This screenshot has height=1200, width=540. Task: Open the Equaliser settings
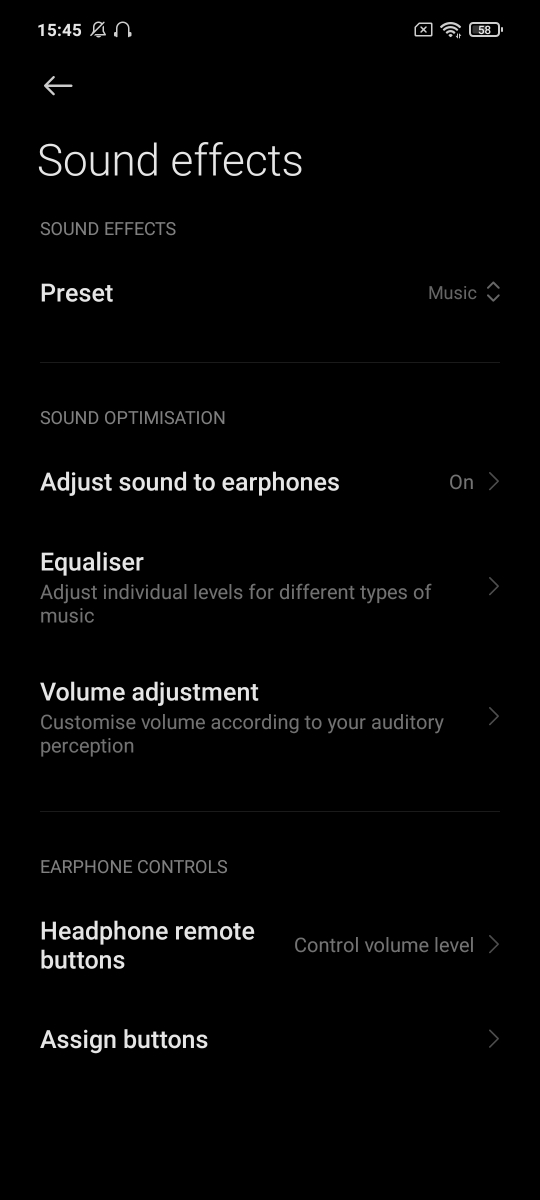(x=270, y=586)
